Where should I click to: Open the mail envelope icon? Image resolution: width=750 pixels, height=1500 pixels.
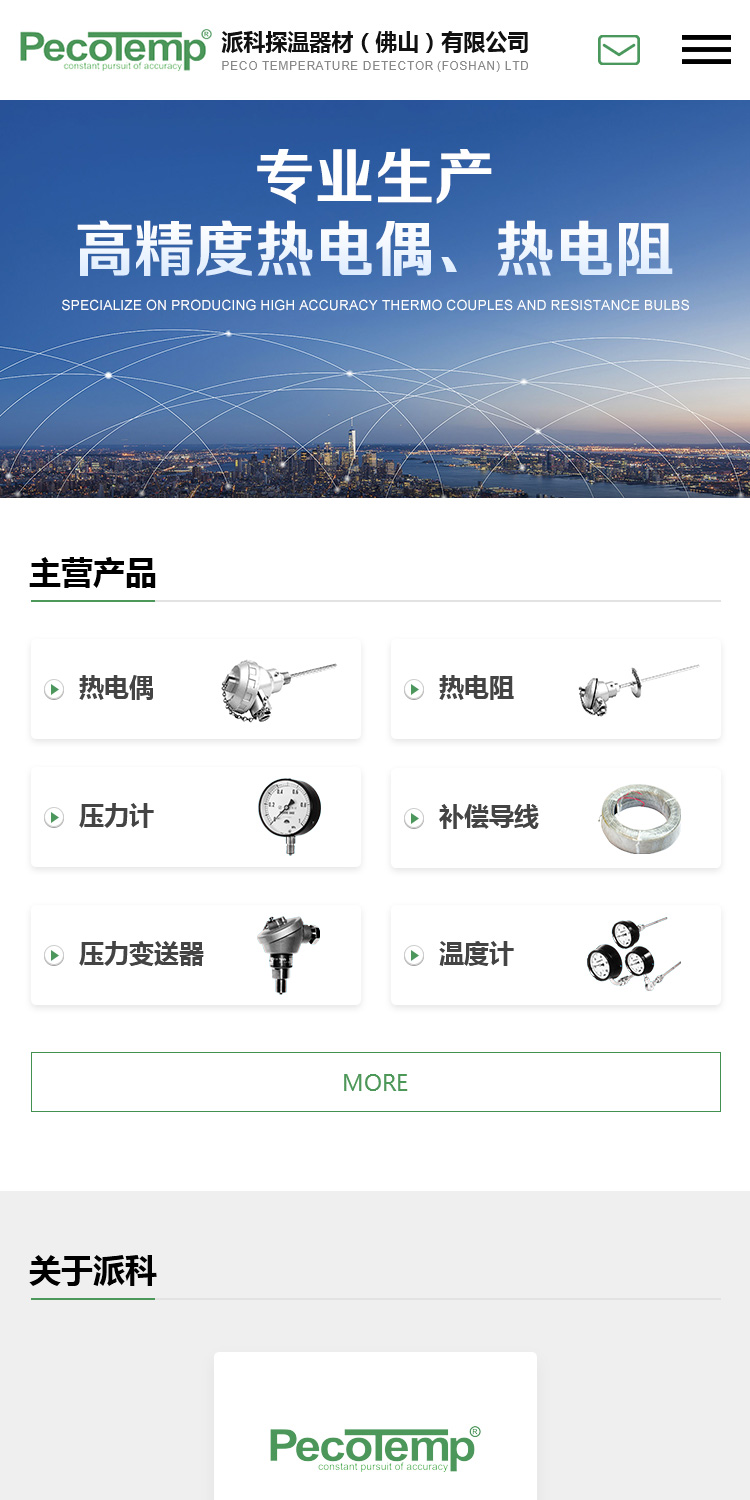(618, 50)
